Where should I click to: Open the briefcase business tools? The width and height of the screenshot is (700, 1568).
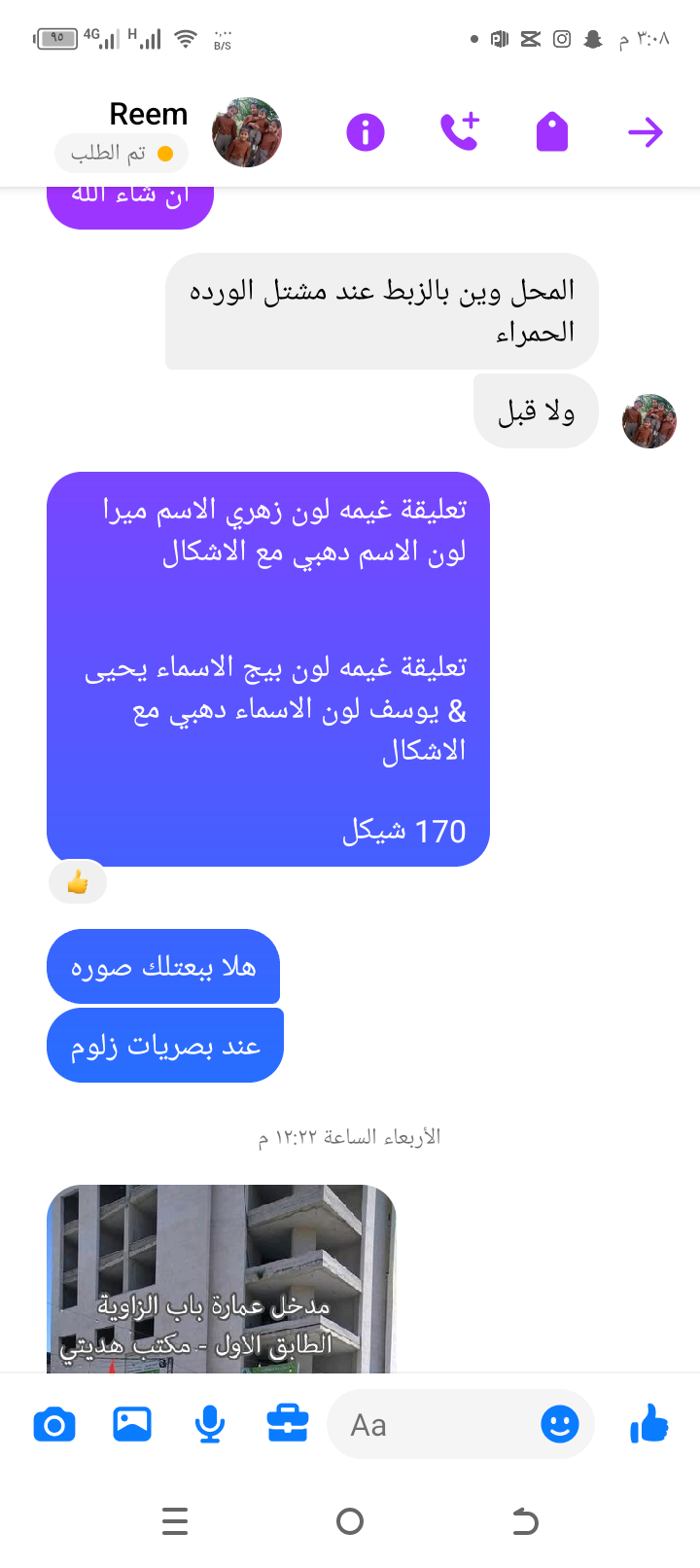[x=288, y=1425]
